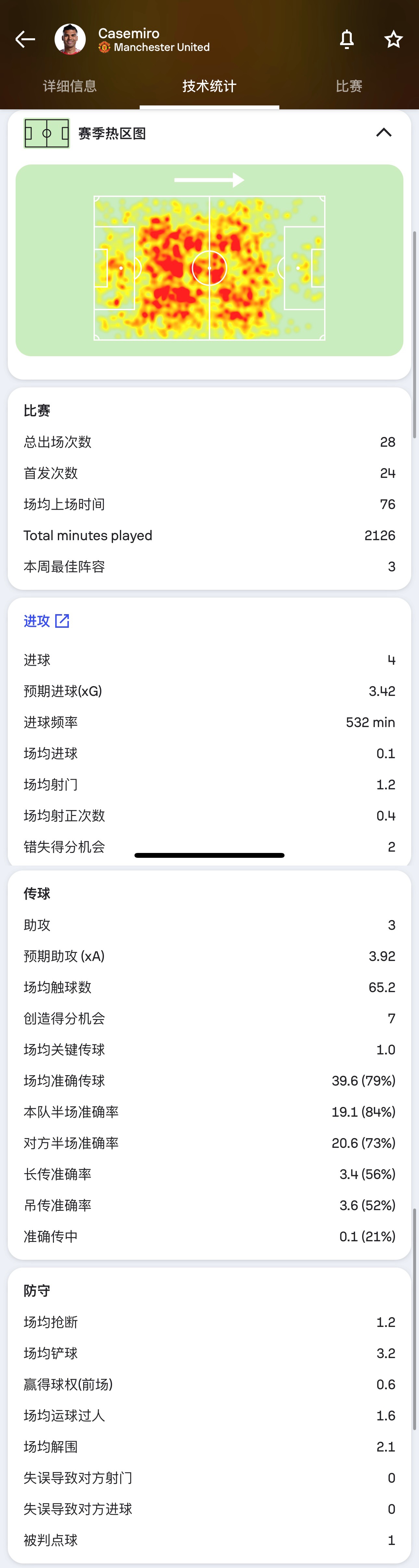419x1568 pixels.
Task: Enable notifications bell for Casemiro
Action: click(x=347, y=40)
